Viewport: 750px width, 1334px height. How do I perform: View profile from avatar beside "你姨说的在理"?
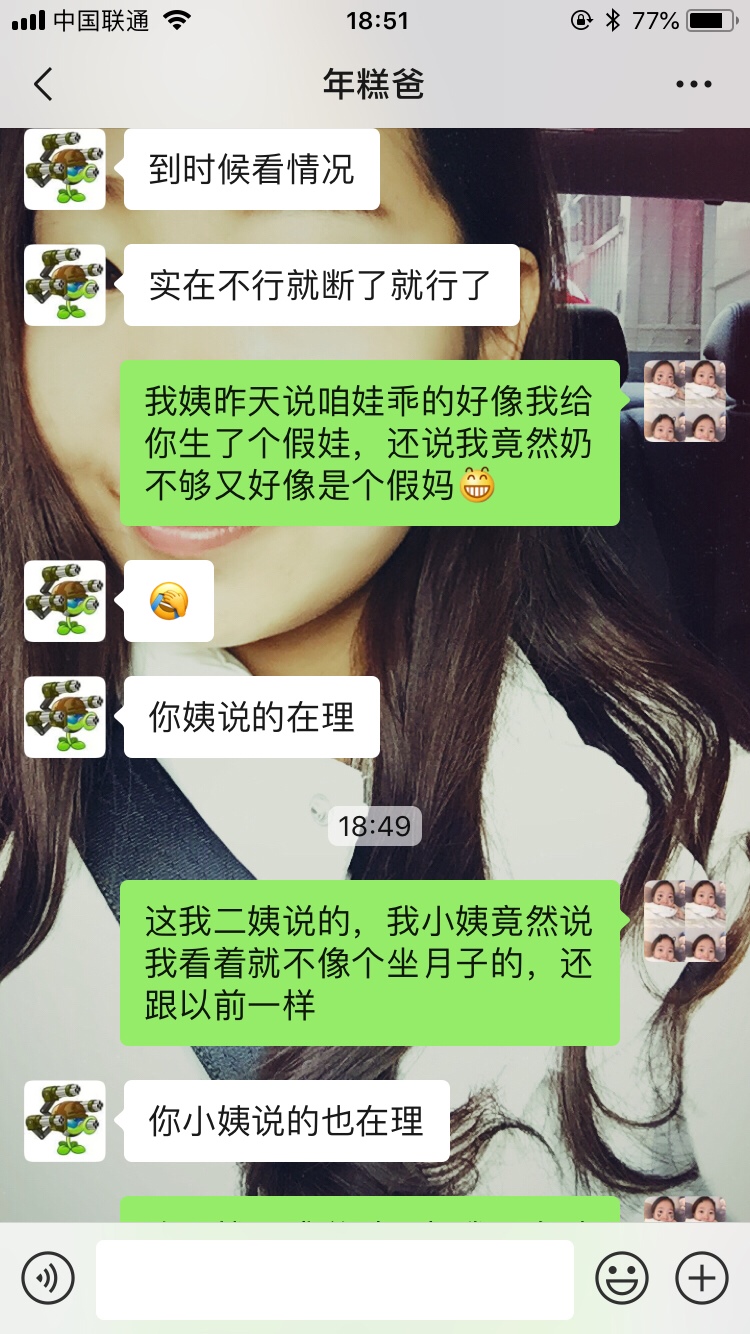pos(65,717)
